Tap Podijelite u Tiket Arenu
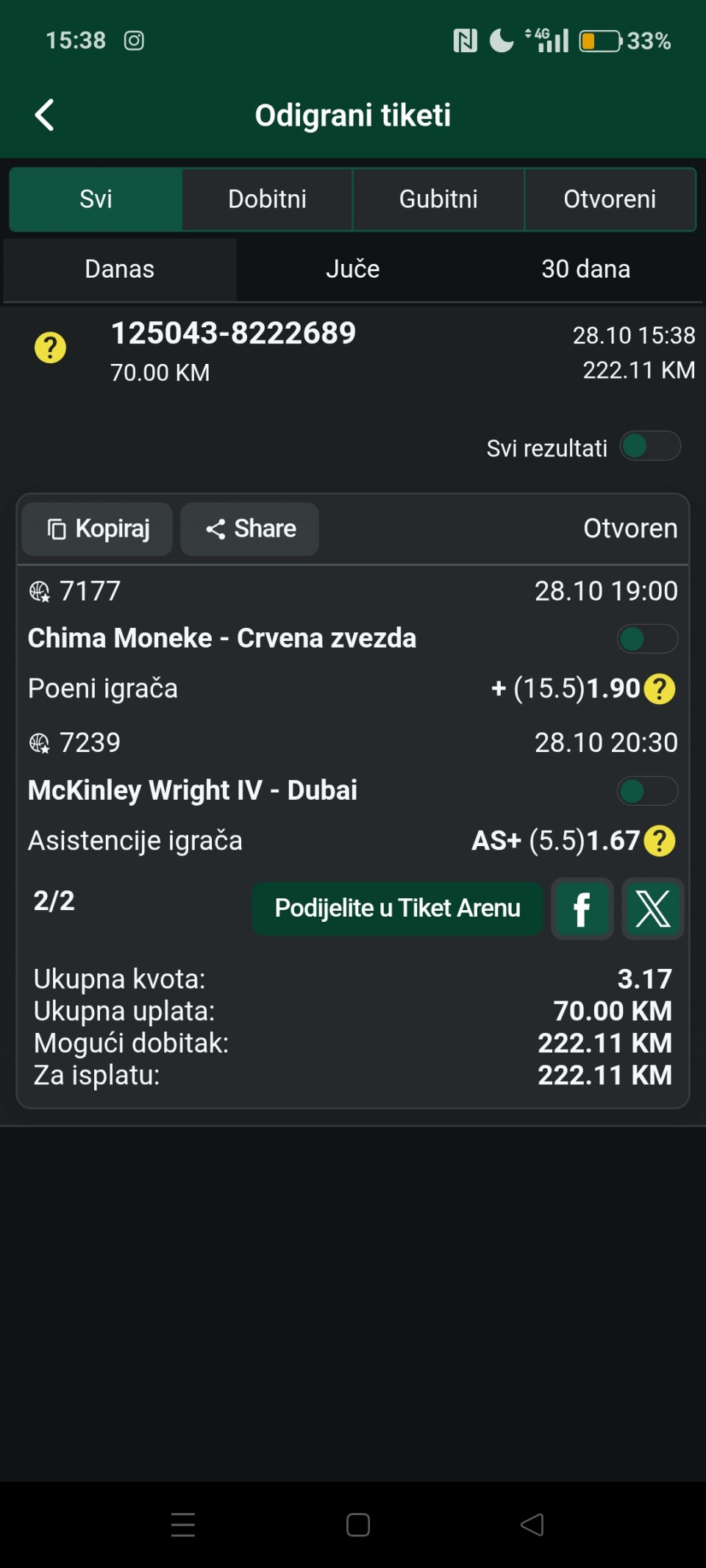The height and width of the screenshot is (1568, 706). tap(397, 909)
